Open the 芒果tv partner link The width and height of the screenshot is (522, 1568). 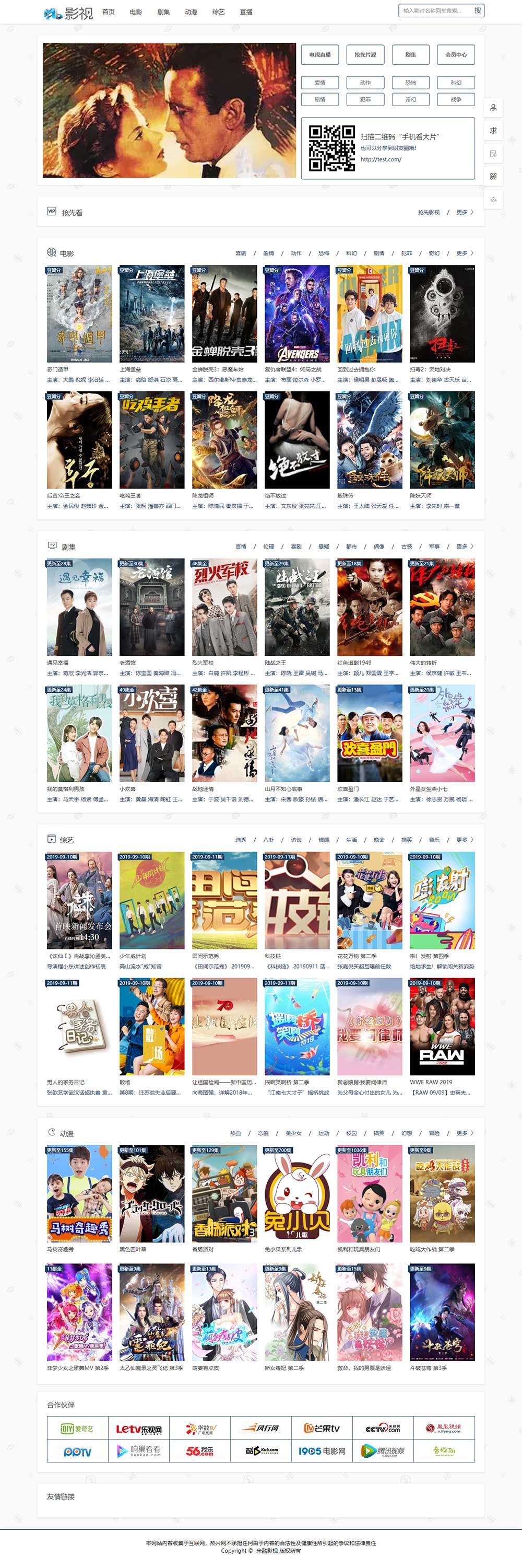click(x=322, y=1428)
